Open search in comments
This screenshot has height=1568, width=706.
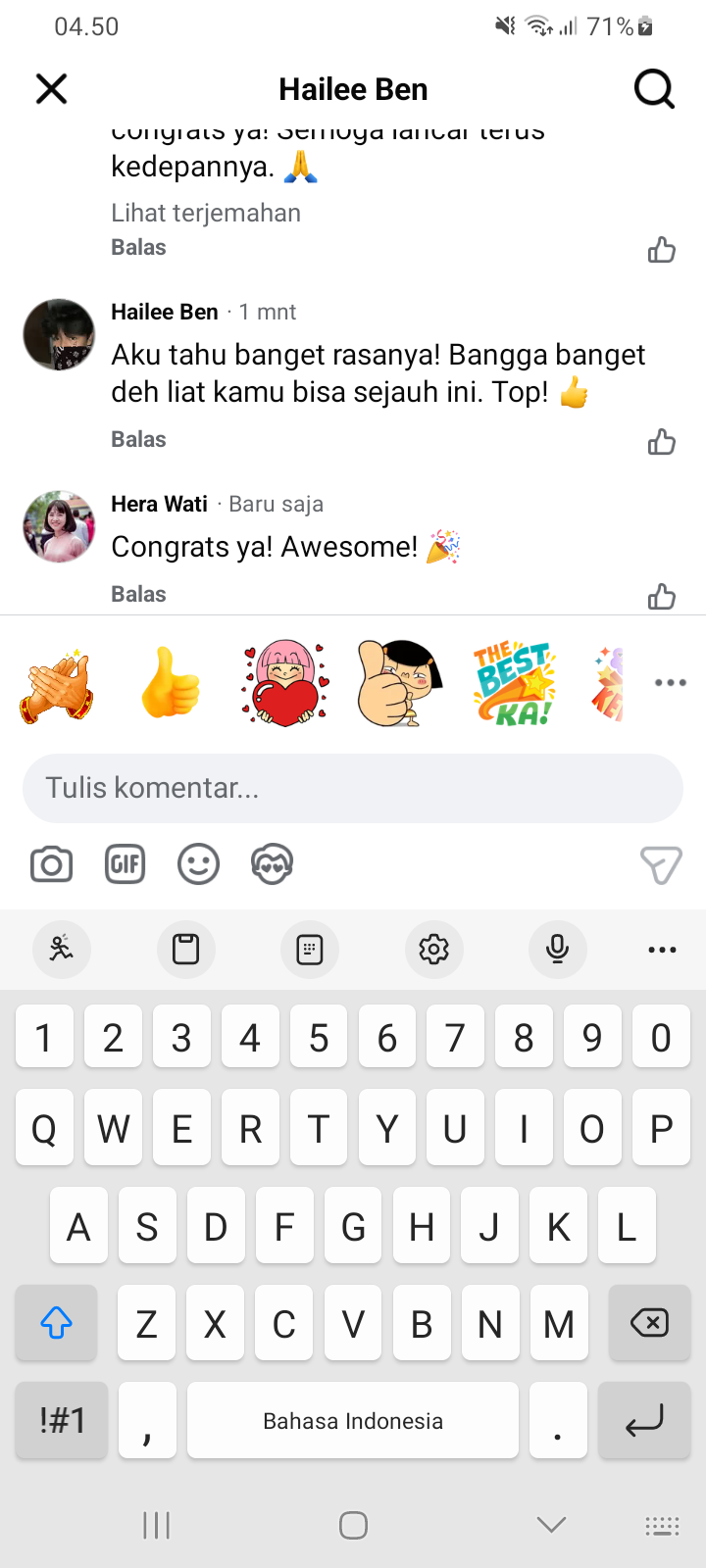[654, 89]
